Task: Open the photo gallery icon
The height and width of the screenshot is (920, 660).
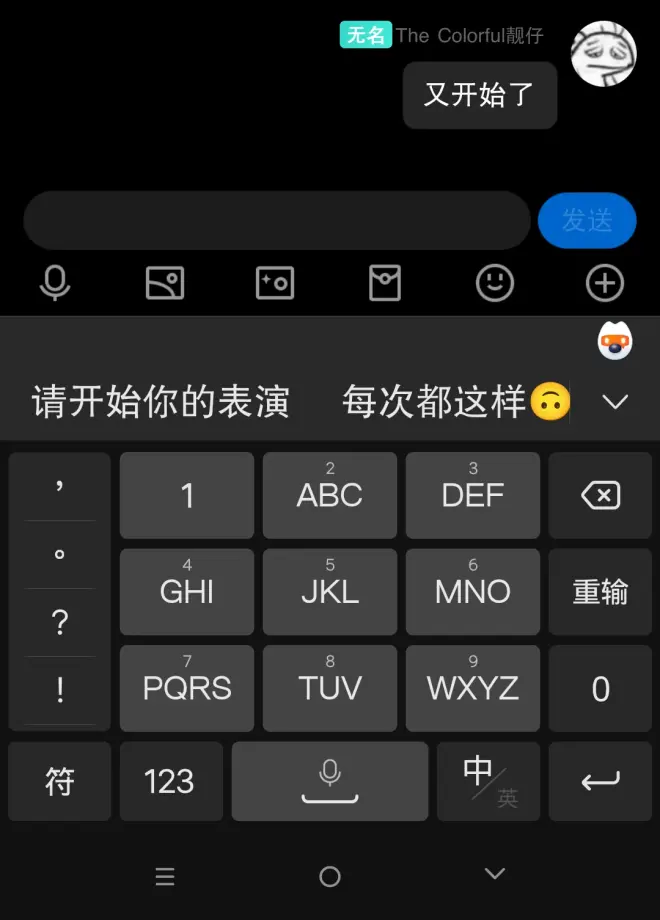Action: pos(165,283)
